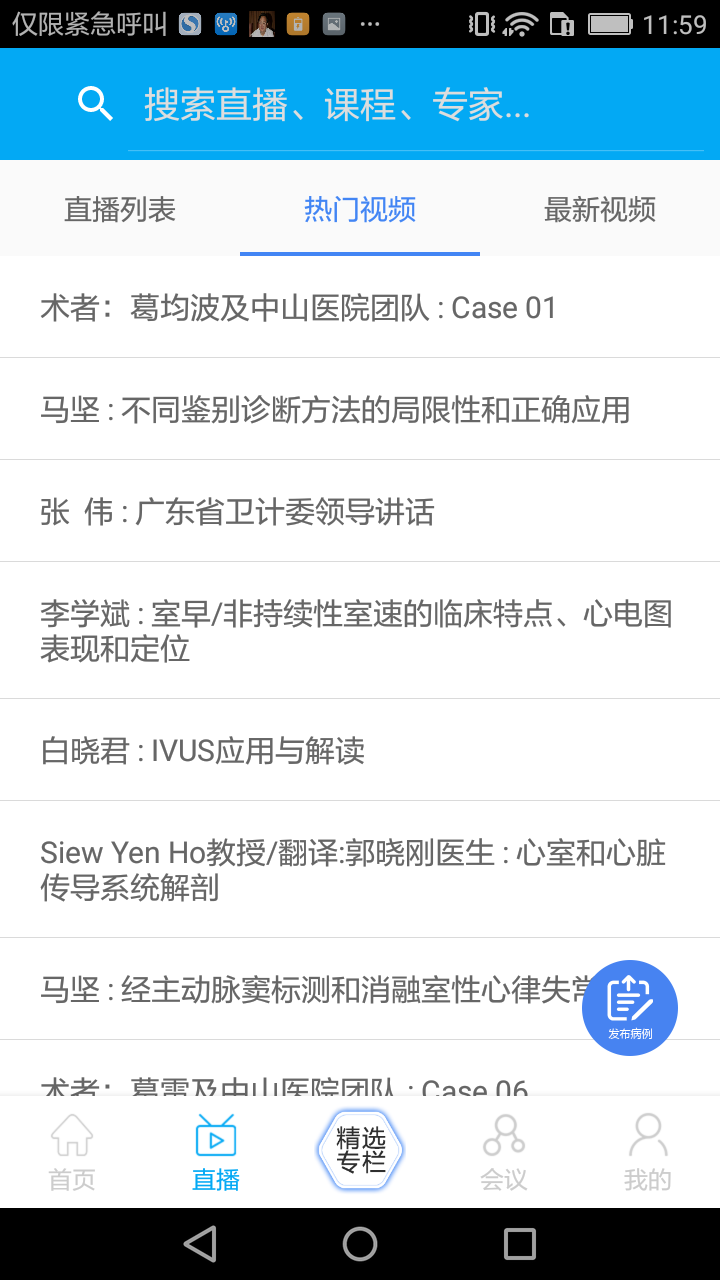The image size is (720, 1280).
Task: Open 我的 profile icon in bottom bar
Action: 647,1150
